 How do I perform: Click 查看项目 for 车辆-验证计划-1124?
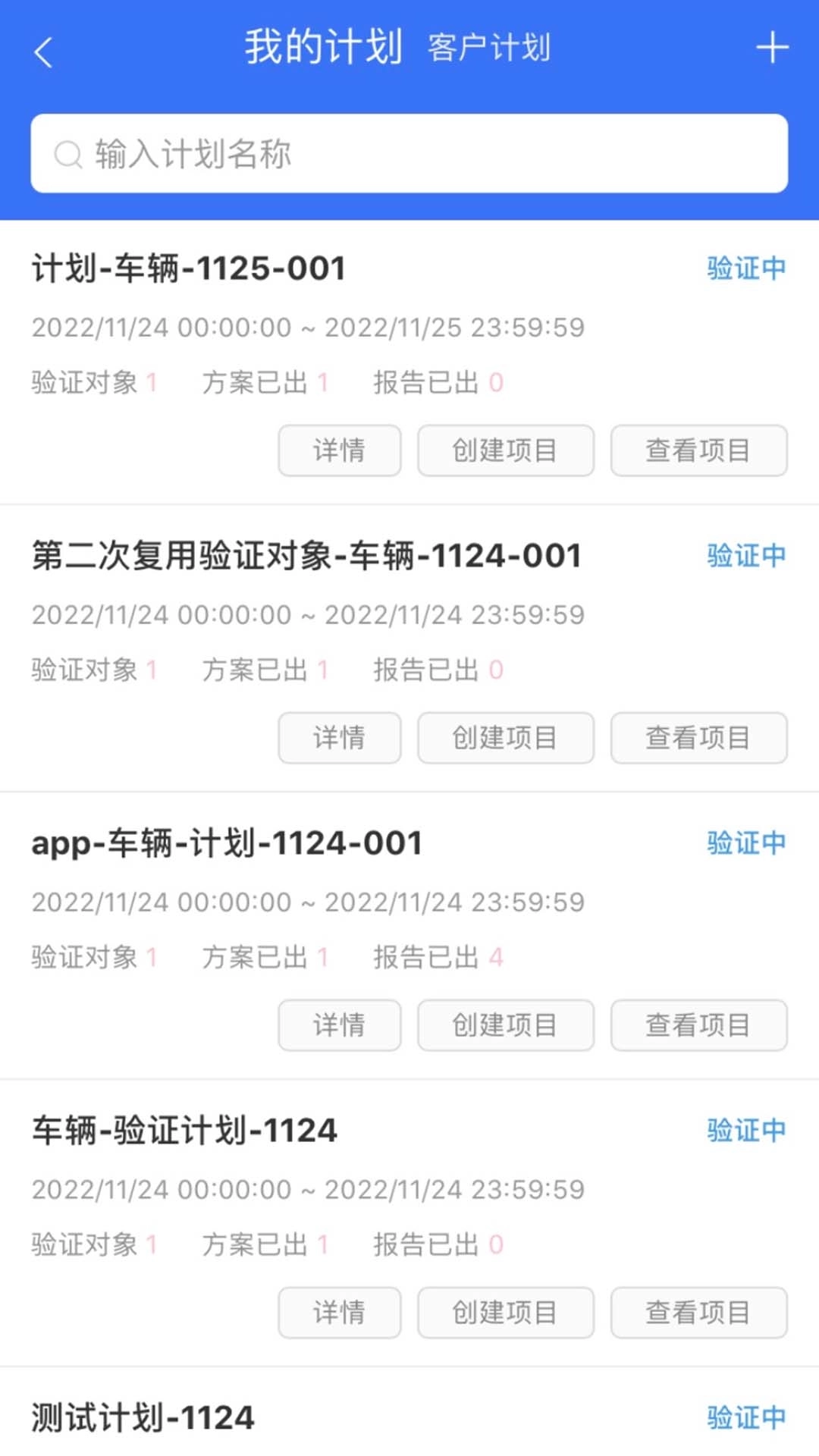(698, 1313)
